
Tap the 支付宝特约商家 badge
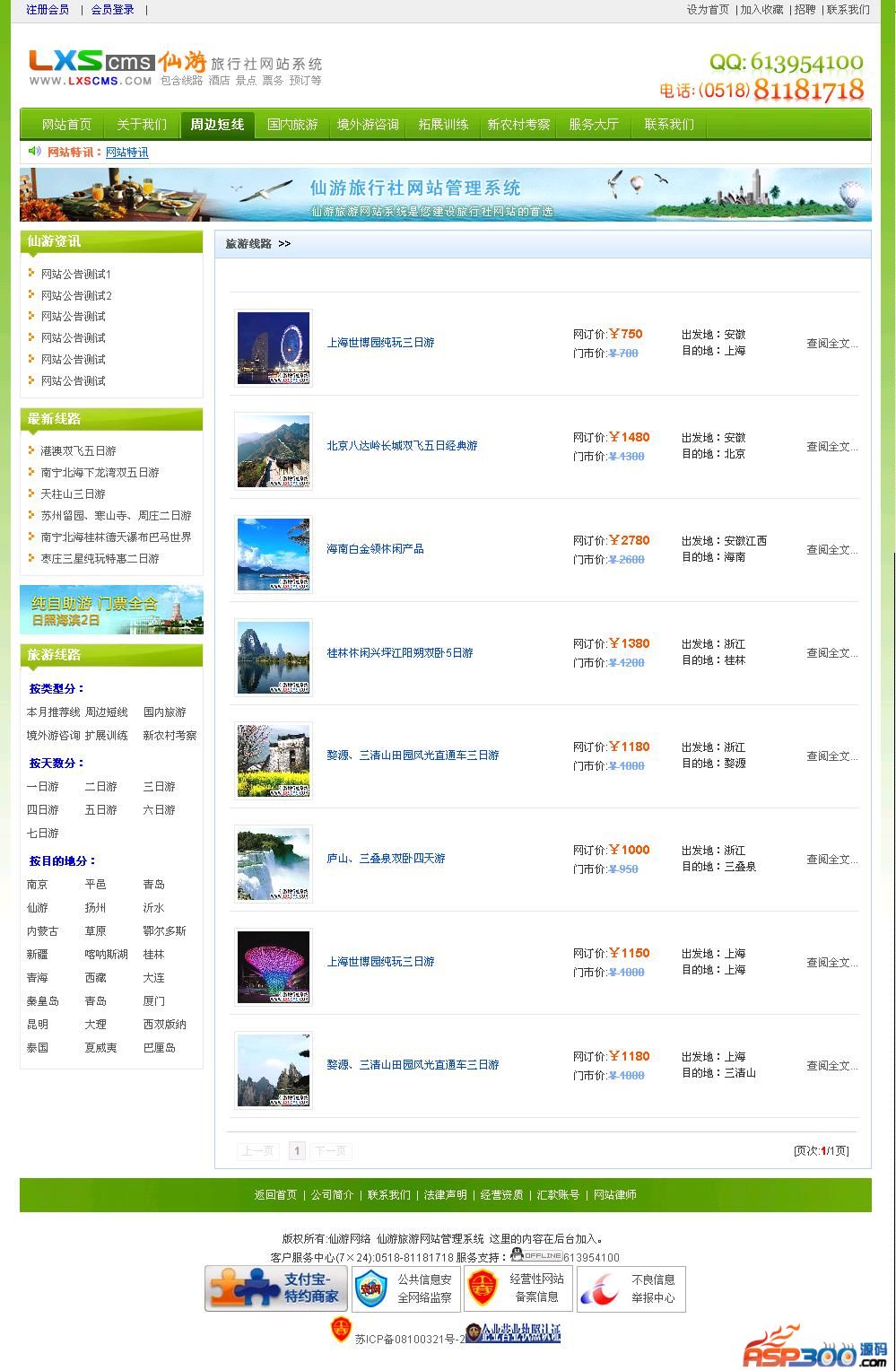tap(276, 1288)
